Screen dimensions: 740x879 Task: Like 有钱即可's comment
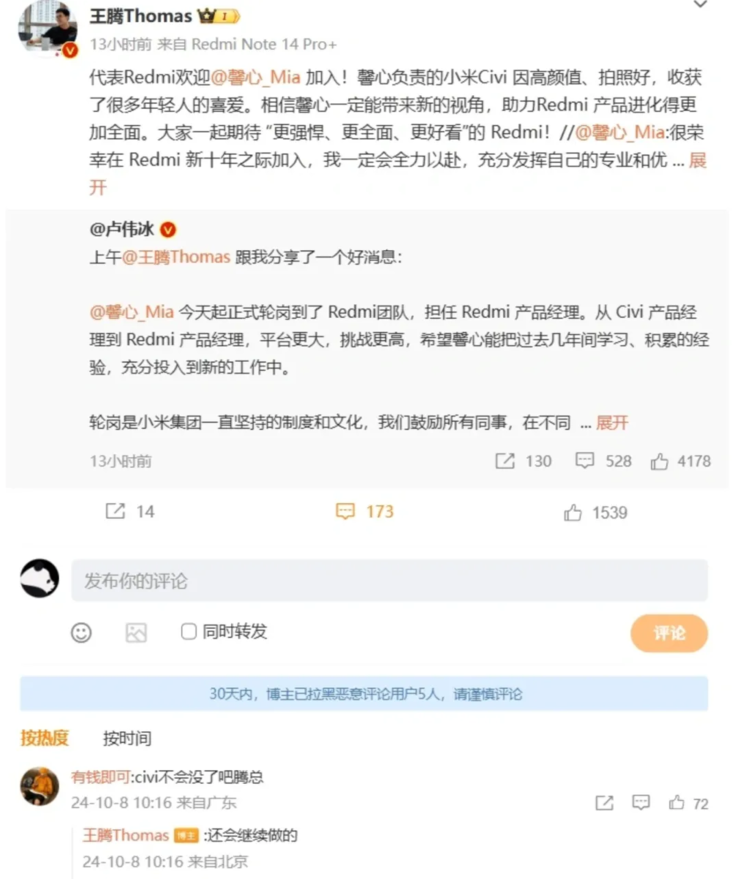(677, 803)
